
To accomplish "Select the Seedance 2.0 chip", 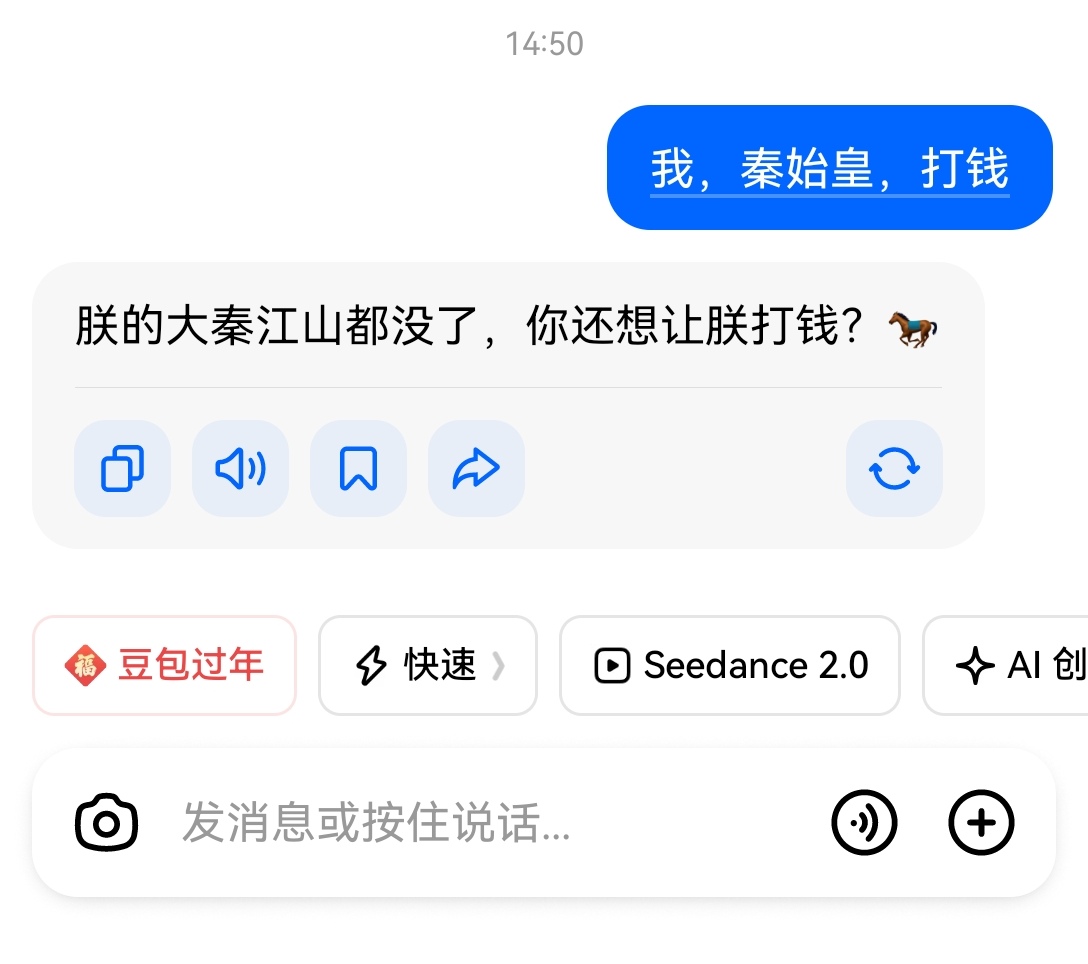I will (x=730, y=665).
